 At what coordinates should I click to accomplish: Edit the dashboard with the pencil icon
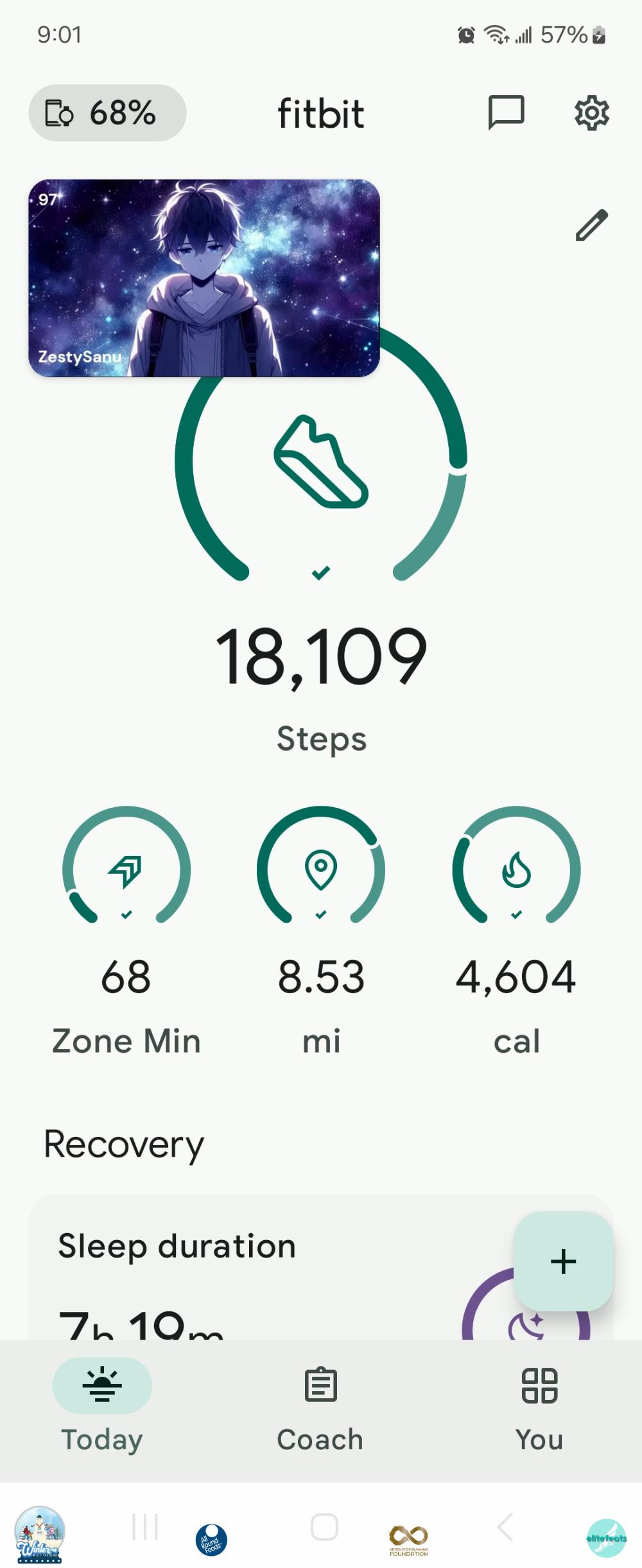(x=591, y=225)
